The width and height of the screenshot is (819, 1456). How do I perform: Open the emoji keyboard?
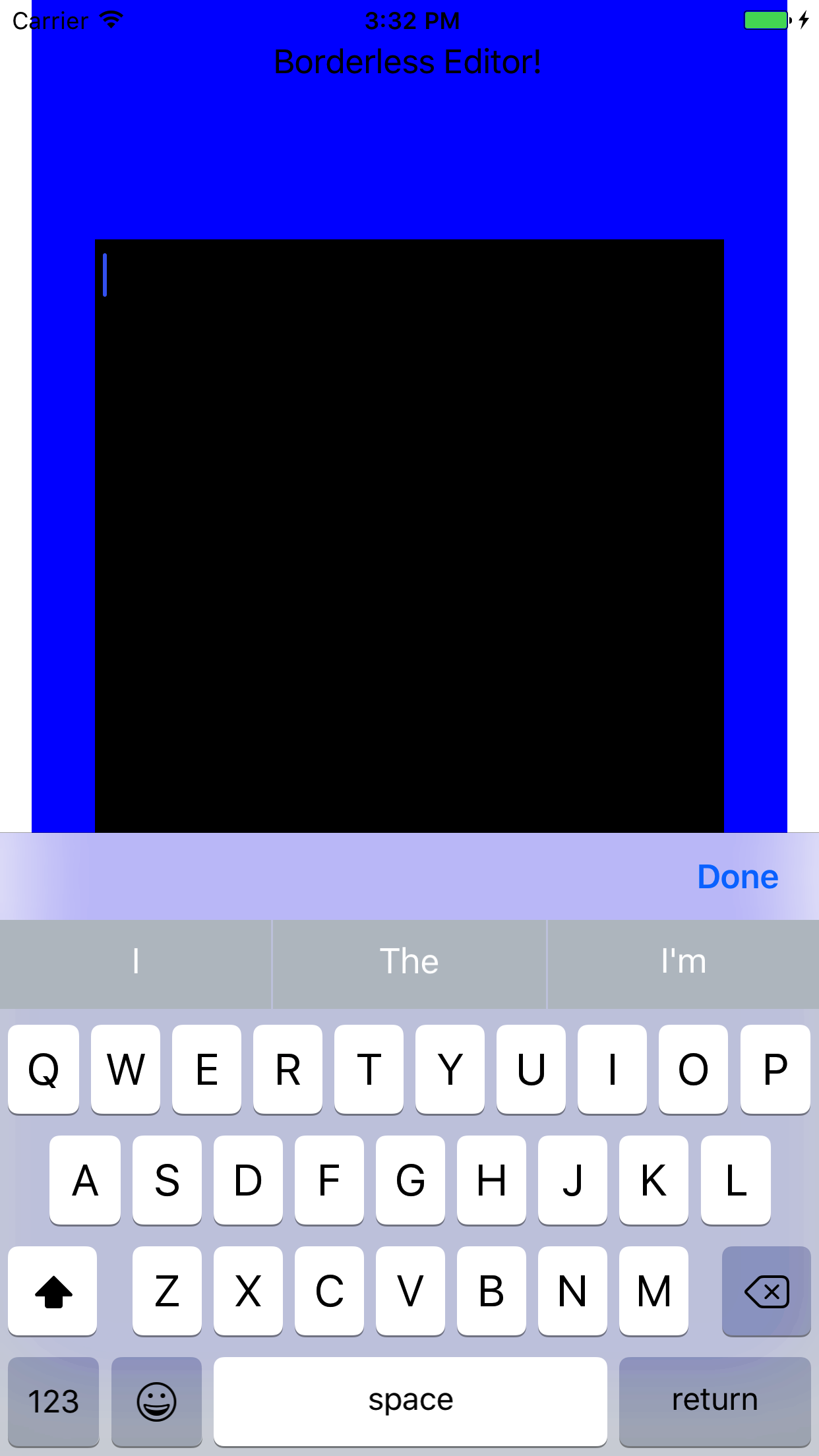(156, 1401)
